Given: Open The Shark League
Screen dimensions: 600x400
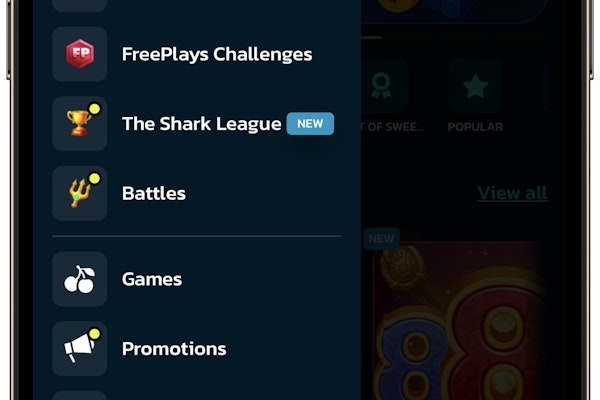Looking at the screenshot, I should click(201, 124).
